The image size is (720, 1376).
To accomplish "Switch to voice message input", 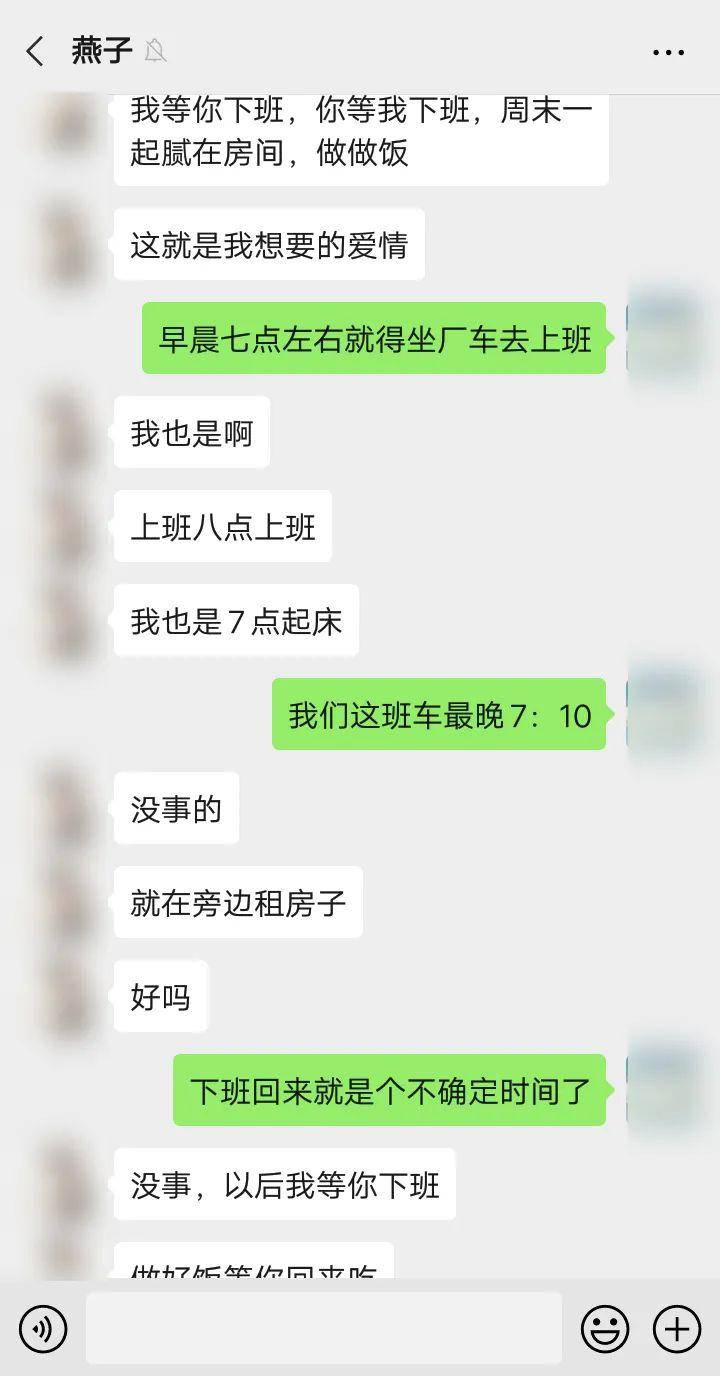I will [43, 1328].
